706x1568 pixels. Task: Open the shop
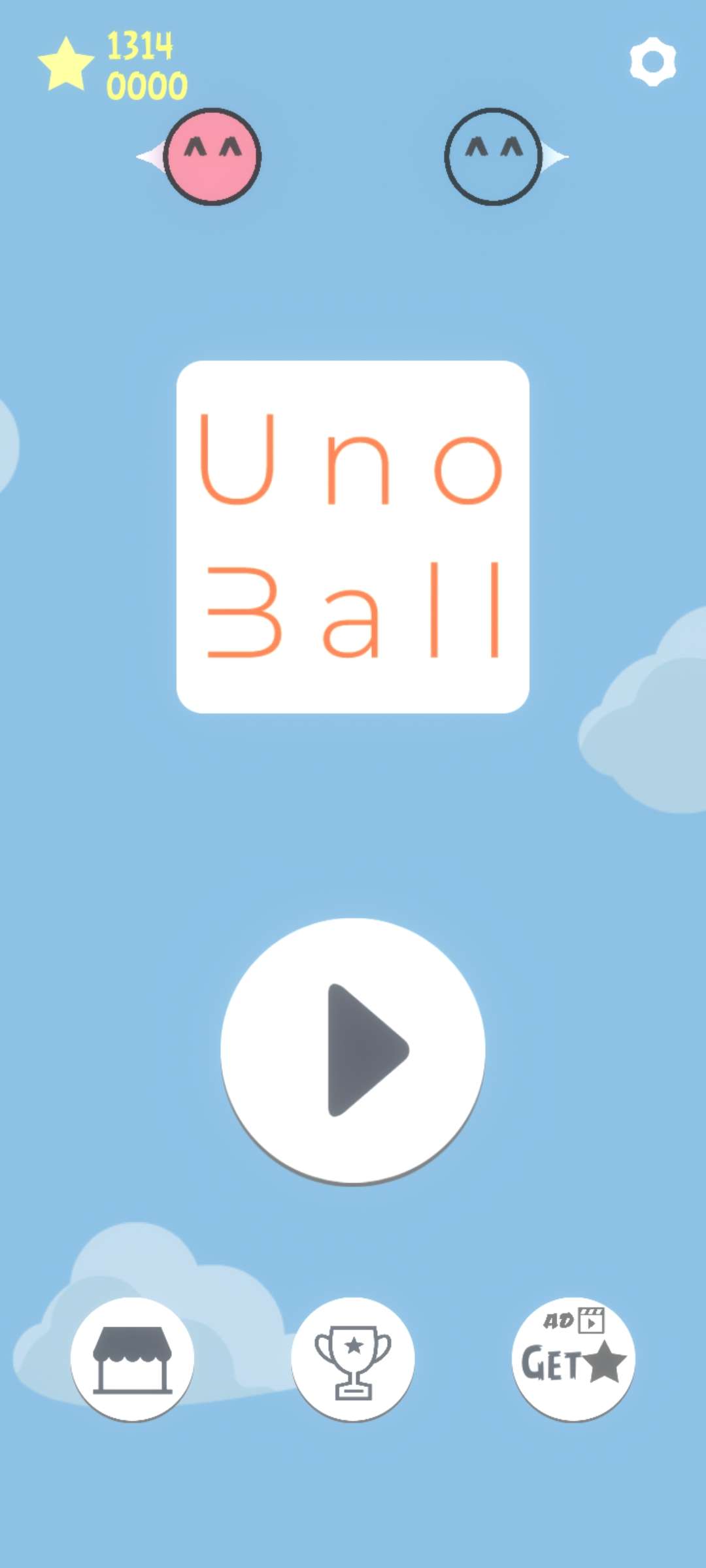click(133, 1359)
